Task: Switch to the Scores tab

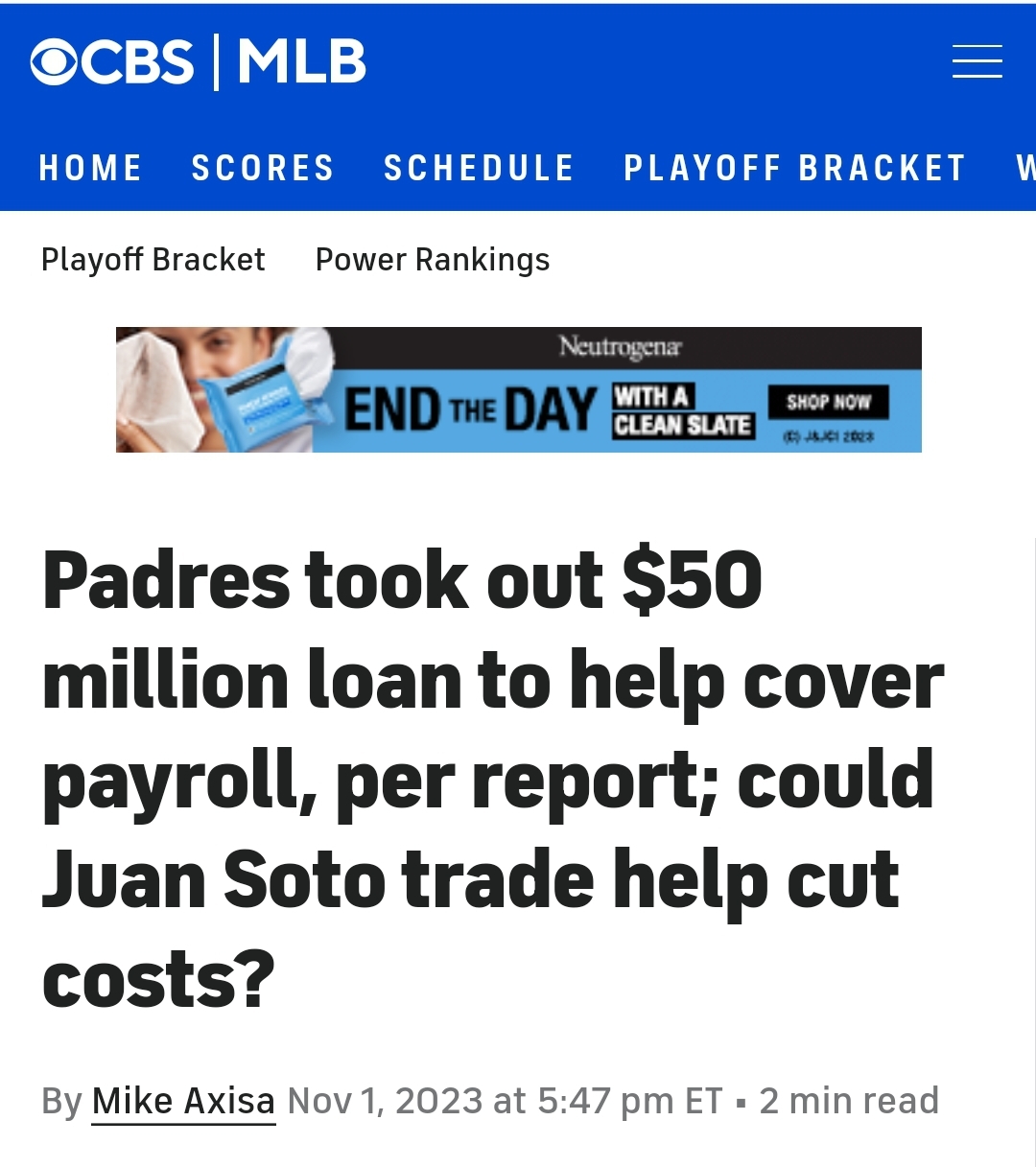Action: (x=263, y=169)
